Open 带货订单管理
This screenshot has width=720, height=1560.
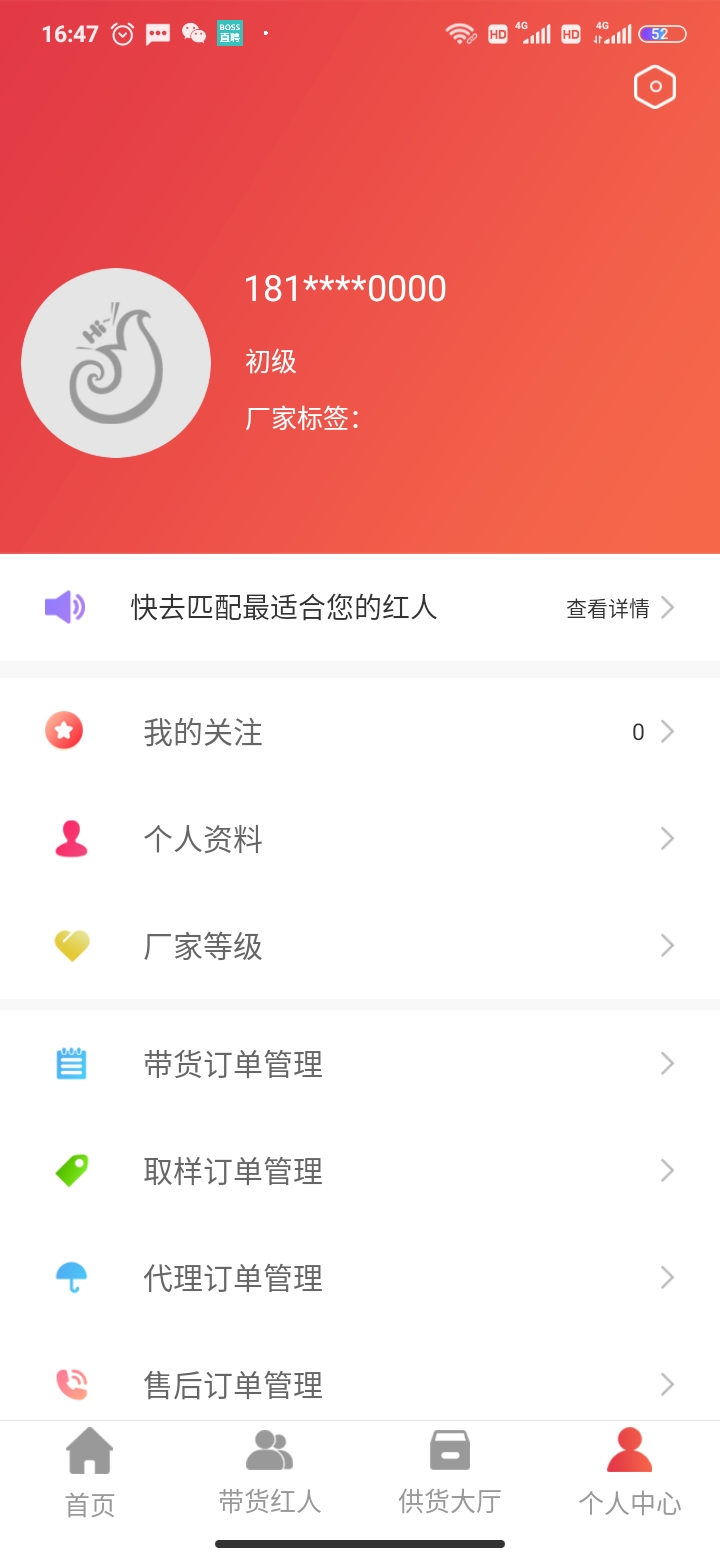click(x=360, y=1064)
